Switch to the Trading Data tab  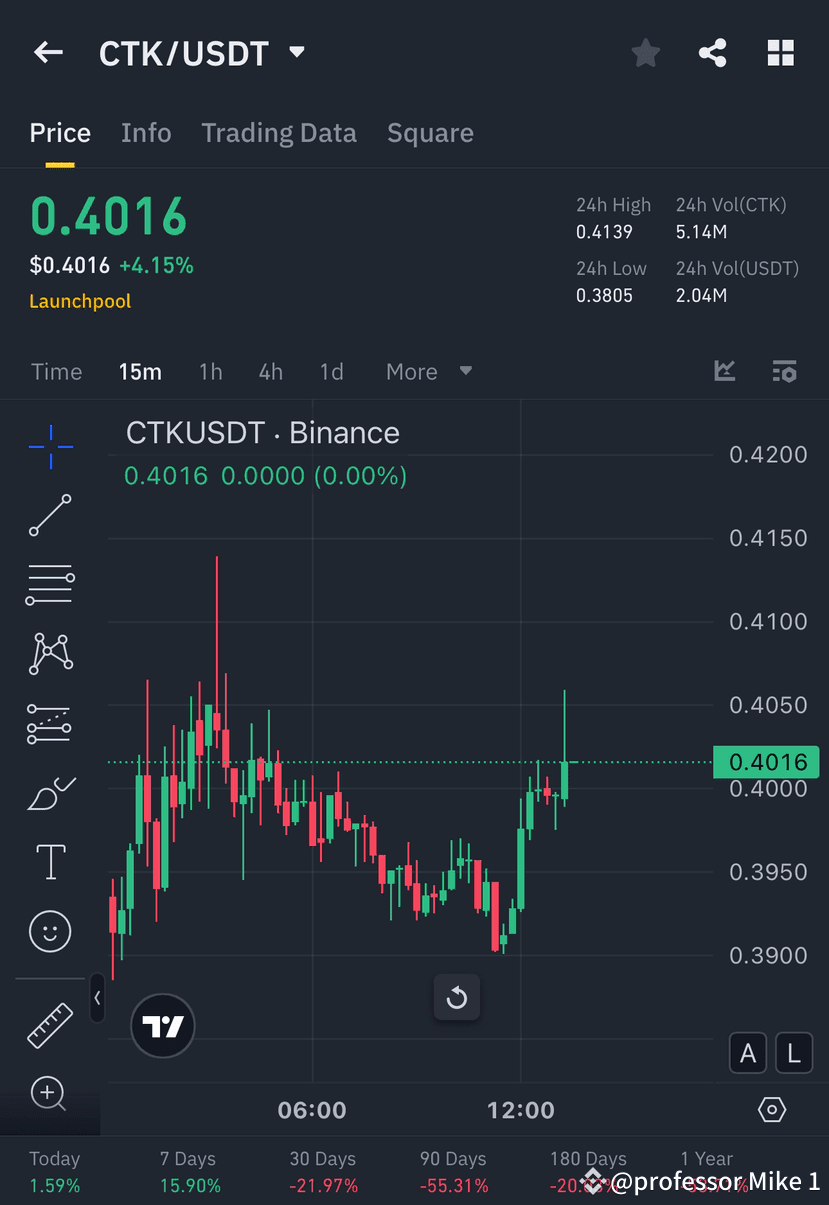(279, 132)
